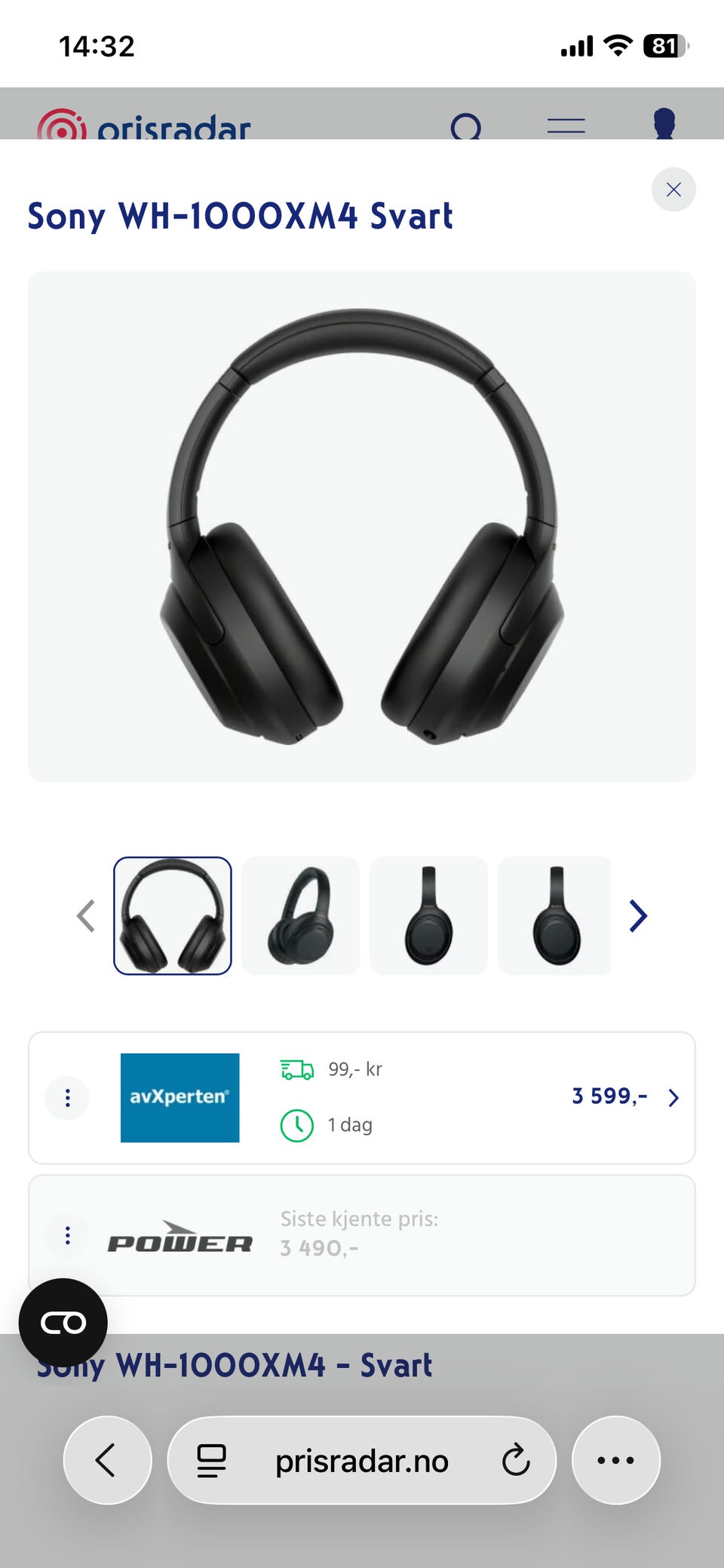The image size is (724, 1568).
Task: Select the second angled headphone thumbnail
Action: coord(301,916)
